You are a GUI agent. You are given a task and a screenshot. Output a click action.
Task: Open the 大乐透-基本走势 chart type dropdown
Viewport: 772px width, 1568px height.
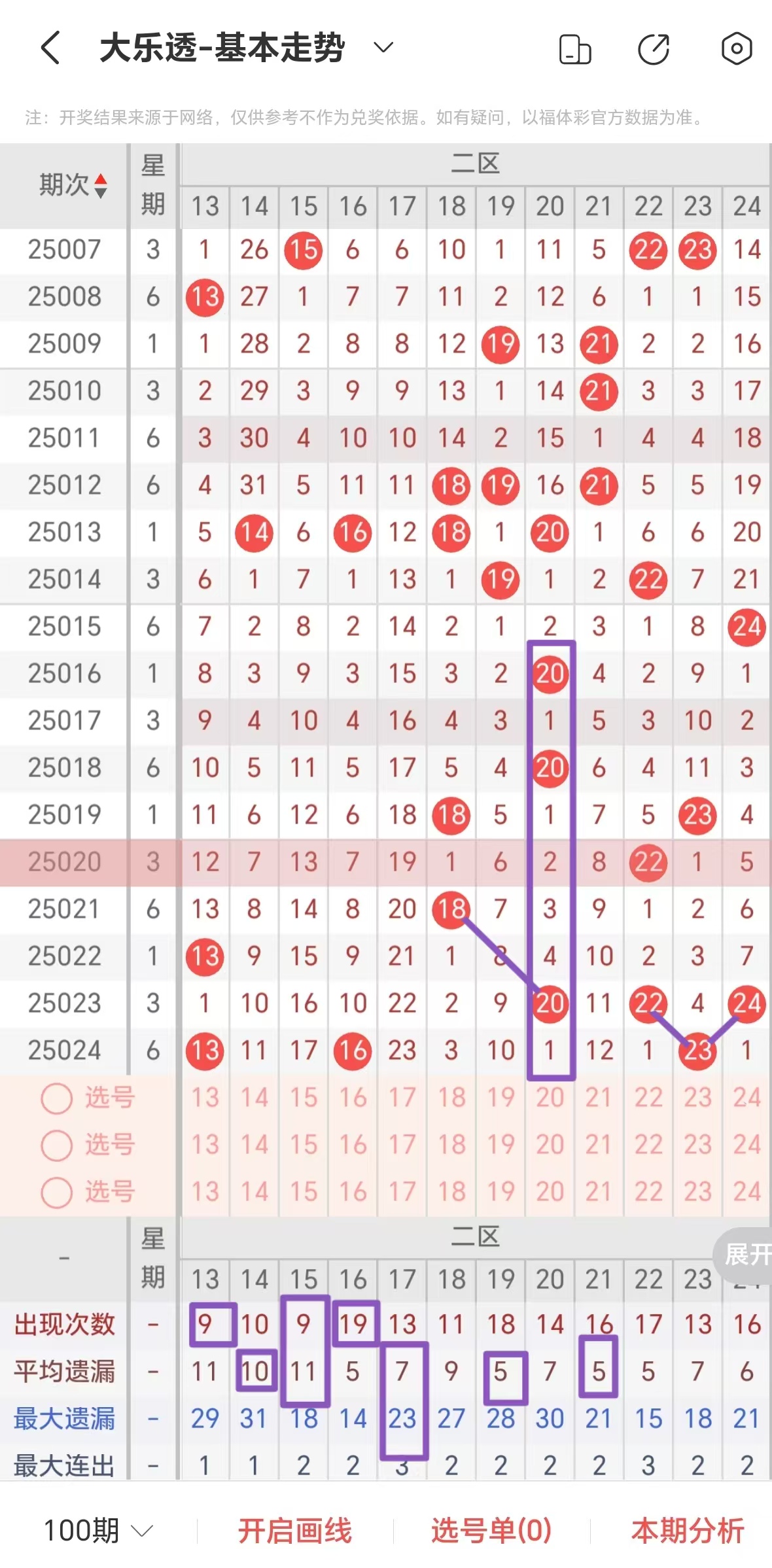(383, 47)
